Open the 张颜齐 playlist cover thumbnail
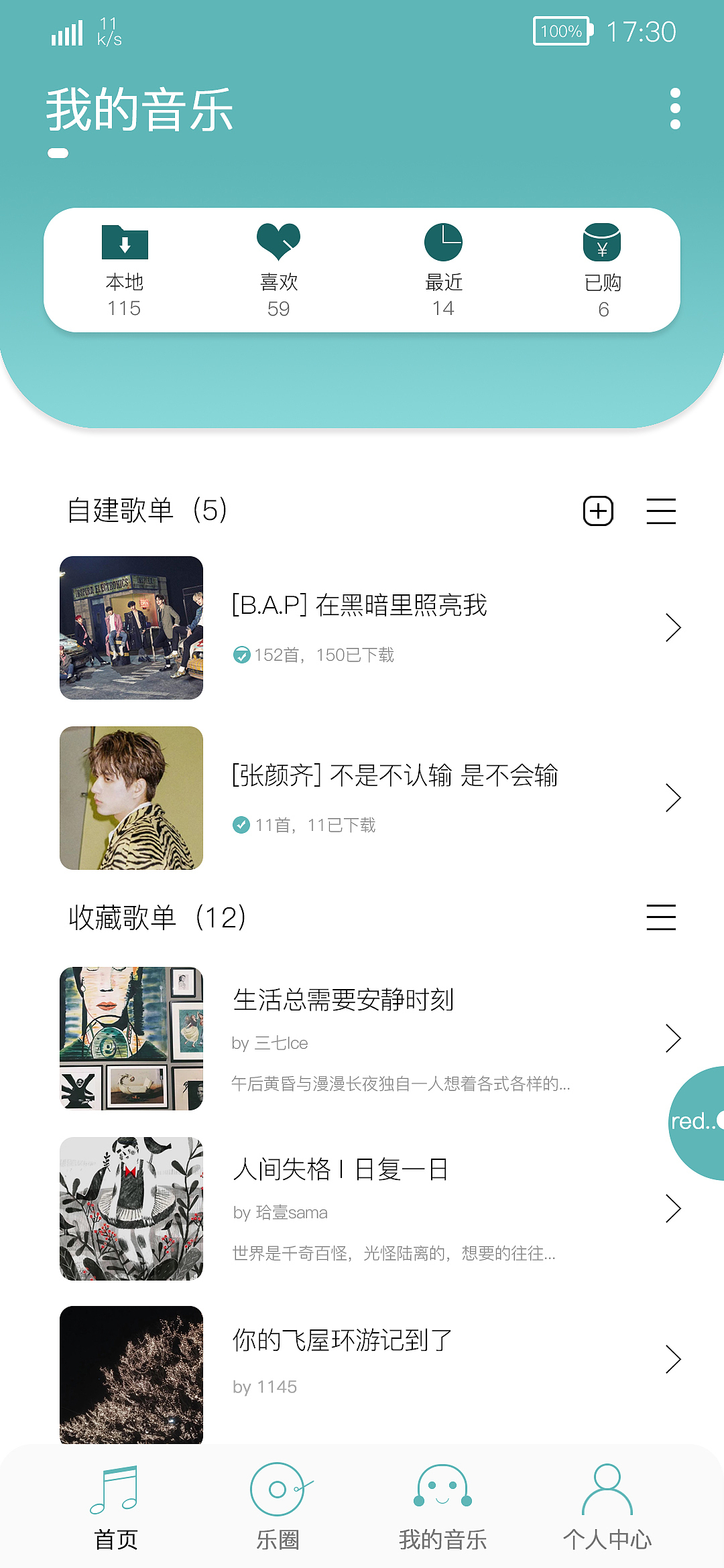The image size is (724, 1568). click(131, 798)
